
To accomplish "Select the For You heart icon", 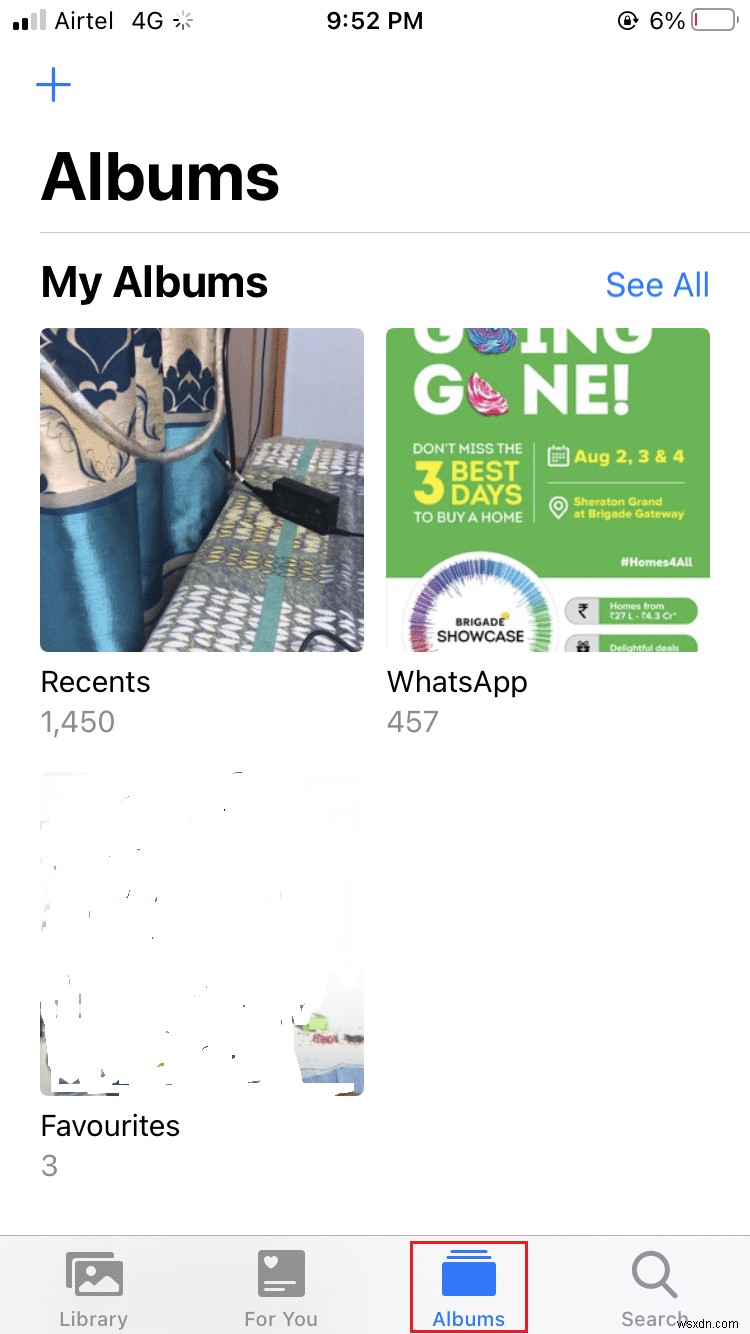I will (x=280, y=1274).
